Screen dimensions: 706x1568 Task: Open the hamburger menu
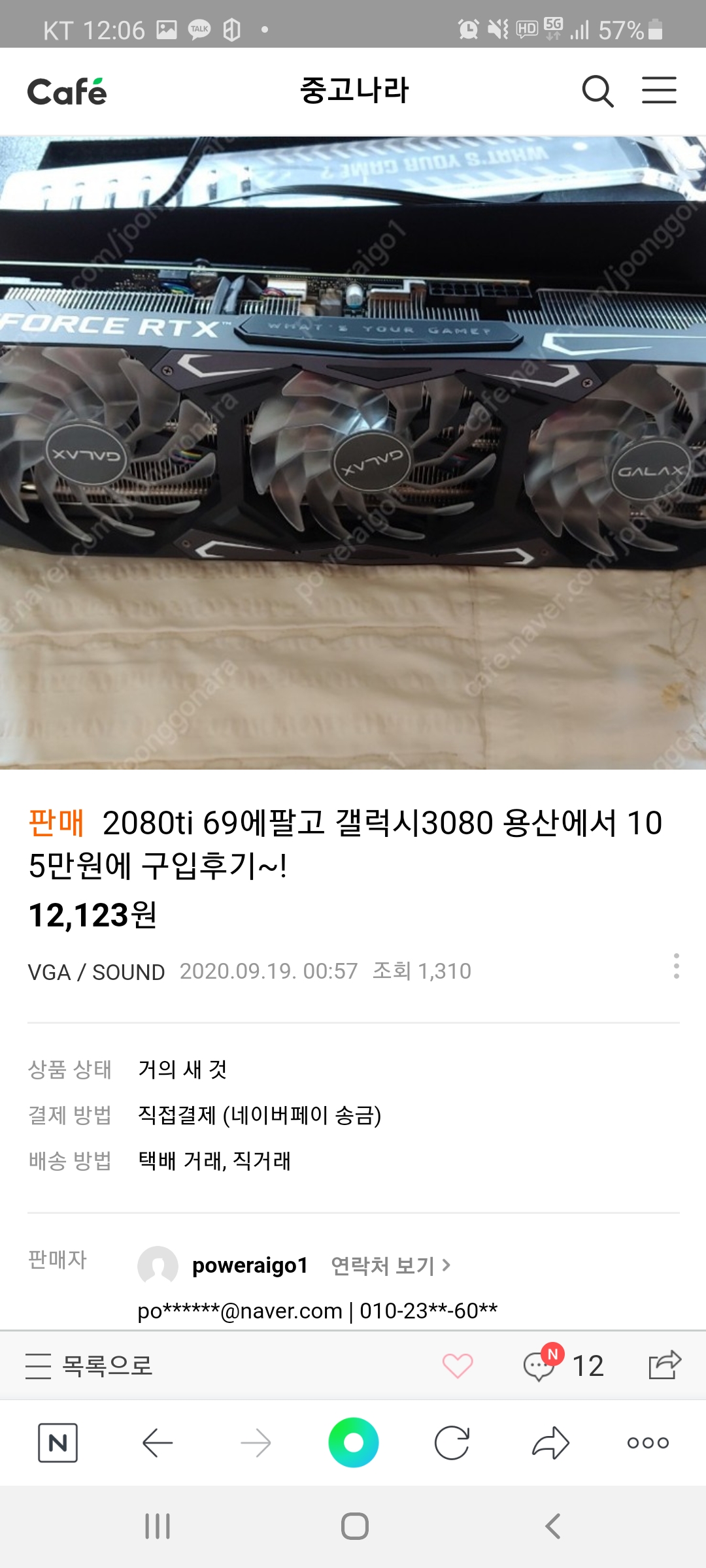point(659,90)
